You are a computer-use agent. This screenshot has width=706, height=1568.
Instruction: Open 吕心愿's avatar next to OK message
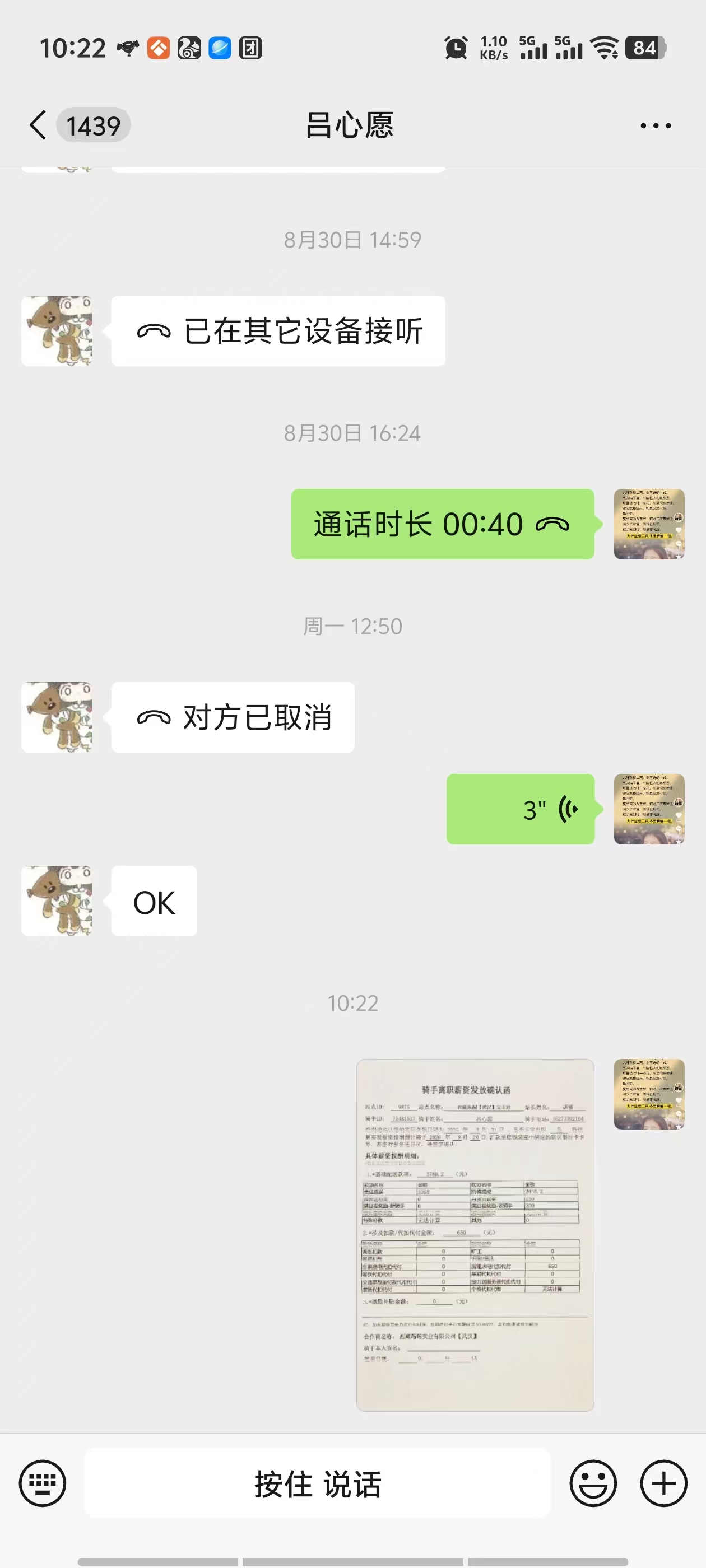[57, 901]
